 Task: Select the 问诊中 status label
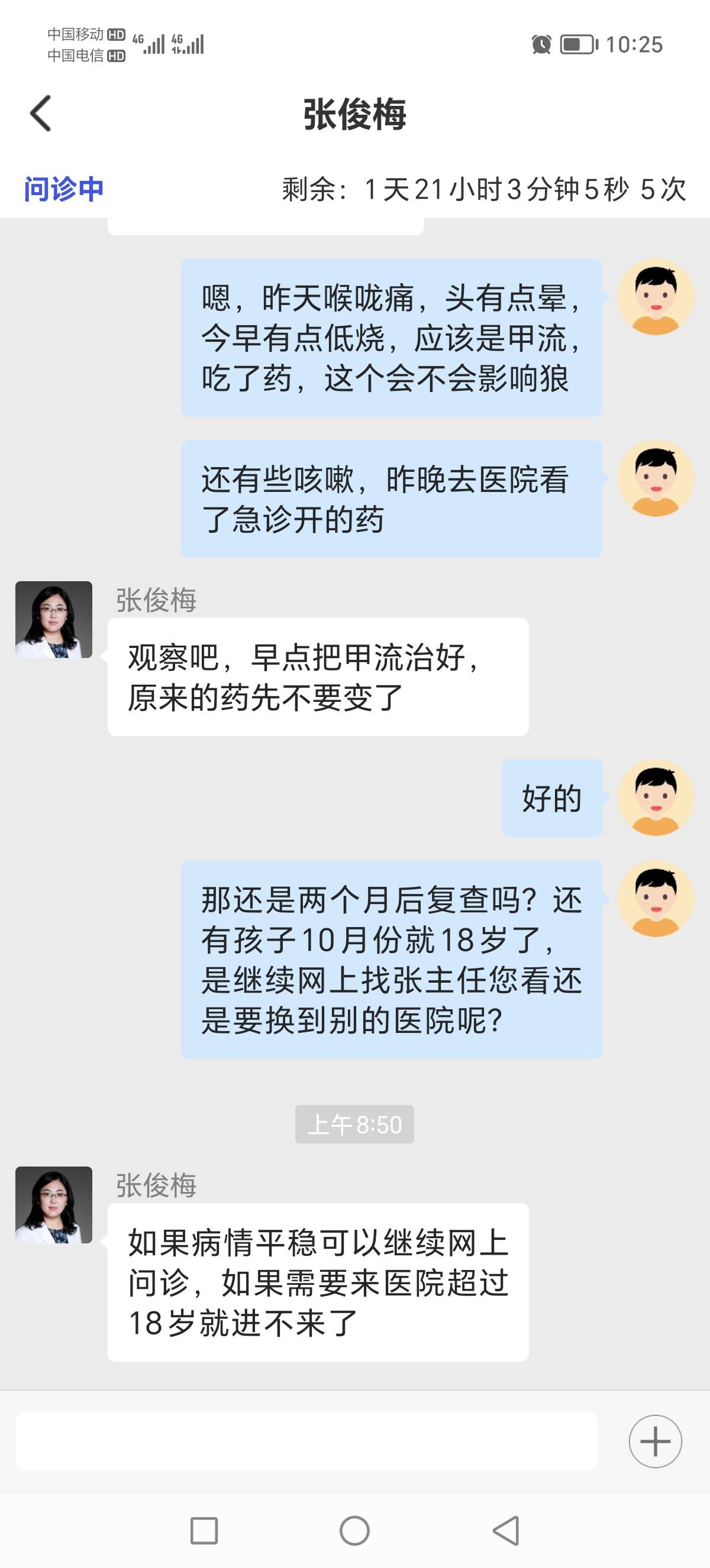tap(64, 189)
